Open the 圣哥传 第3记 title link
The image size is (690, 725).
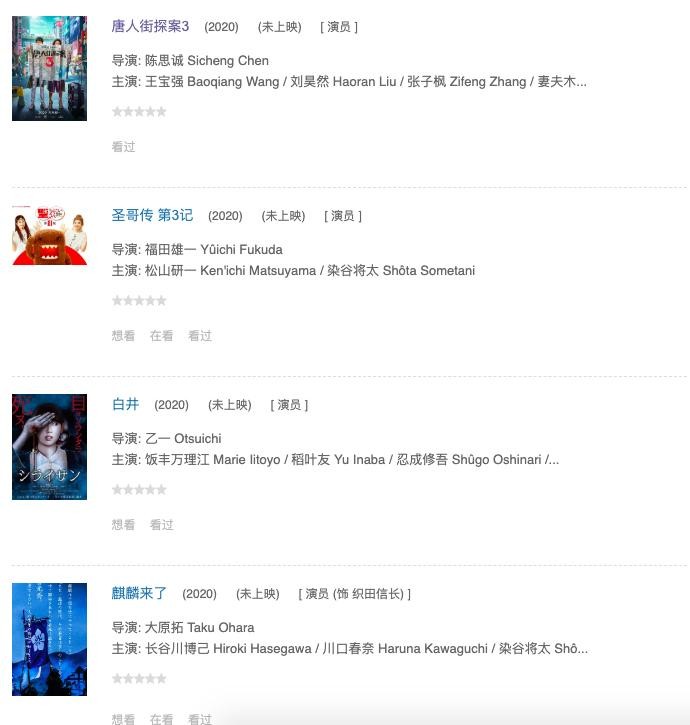[x=152, y=215]
